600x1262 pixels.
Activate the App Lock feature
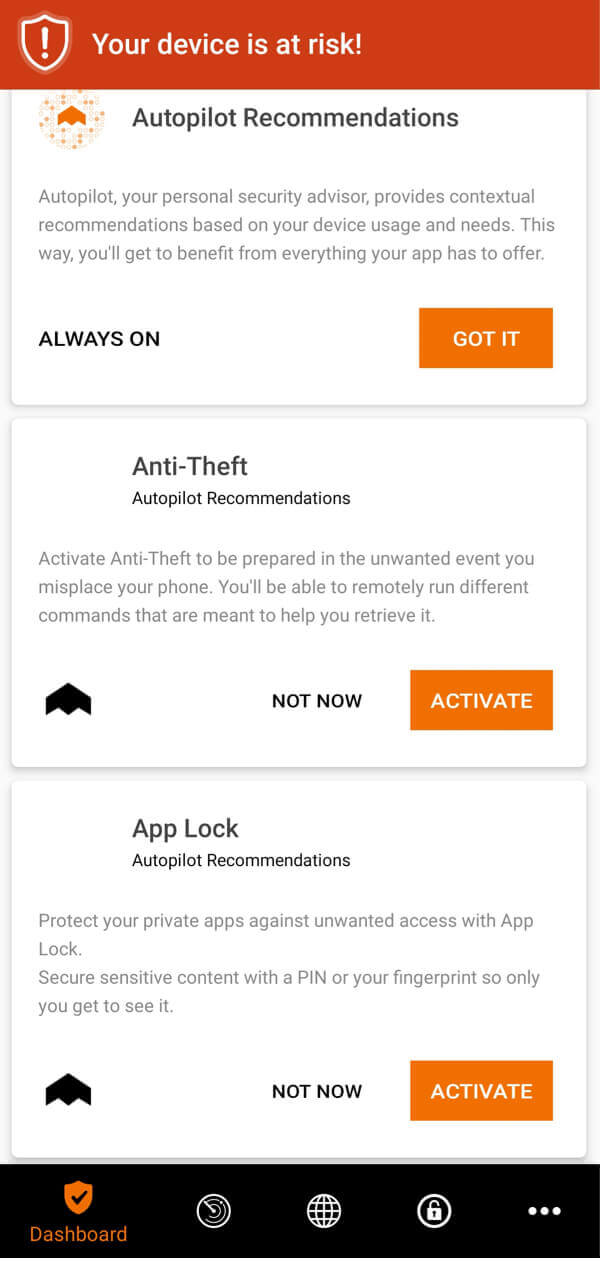click(x=481, y=1090)
